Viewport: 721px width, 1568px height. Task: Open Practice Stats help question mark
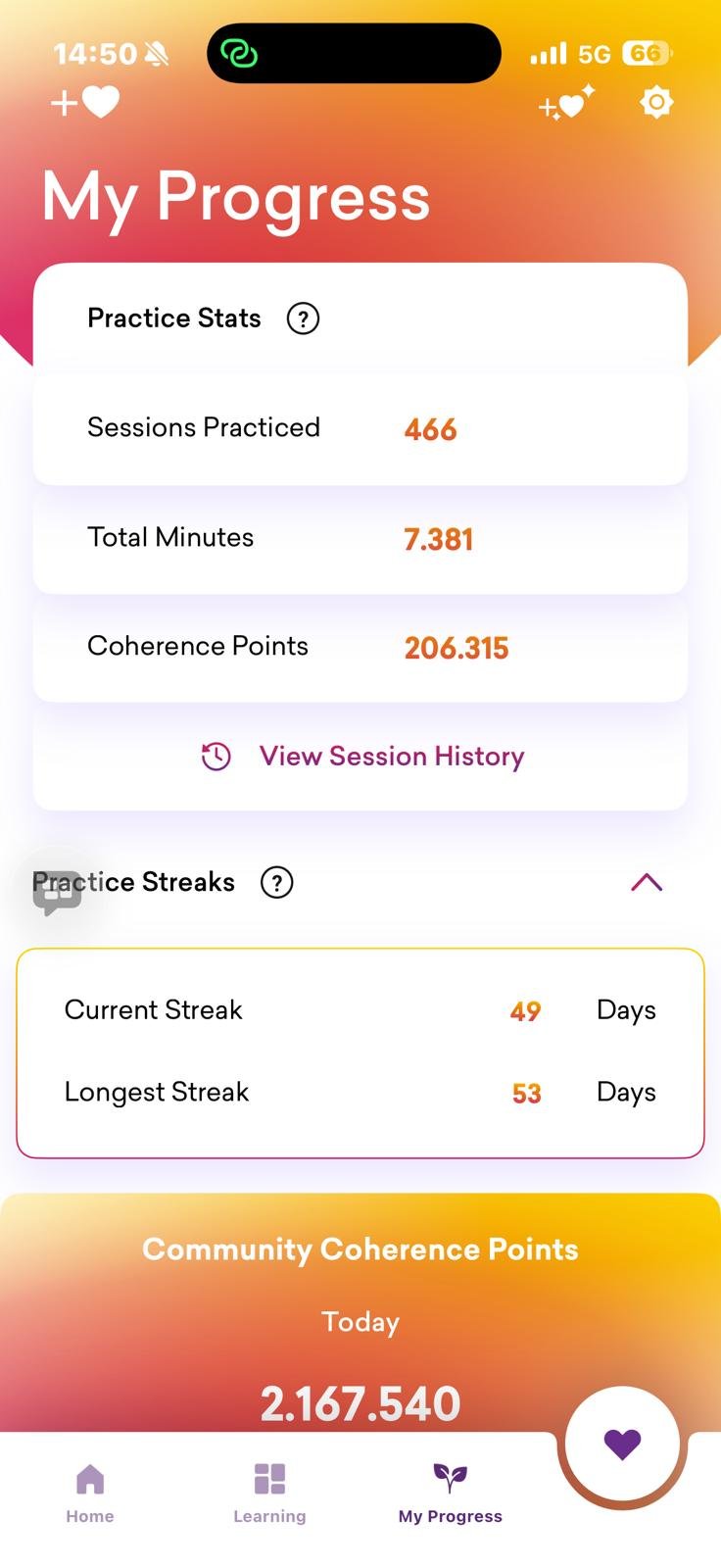point(303,318)
